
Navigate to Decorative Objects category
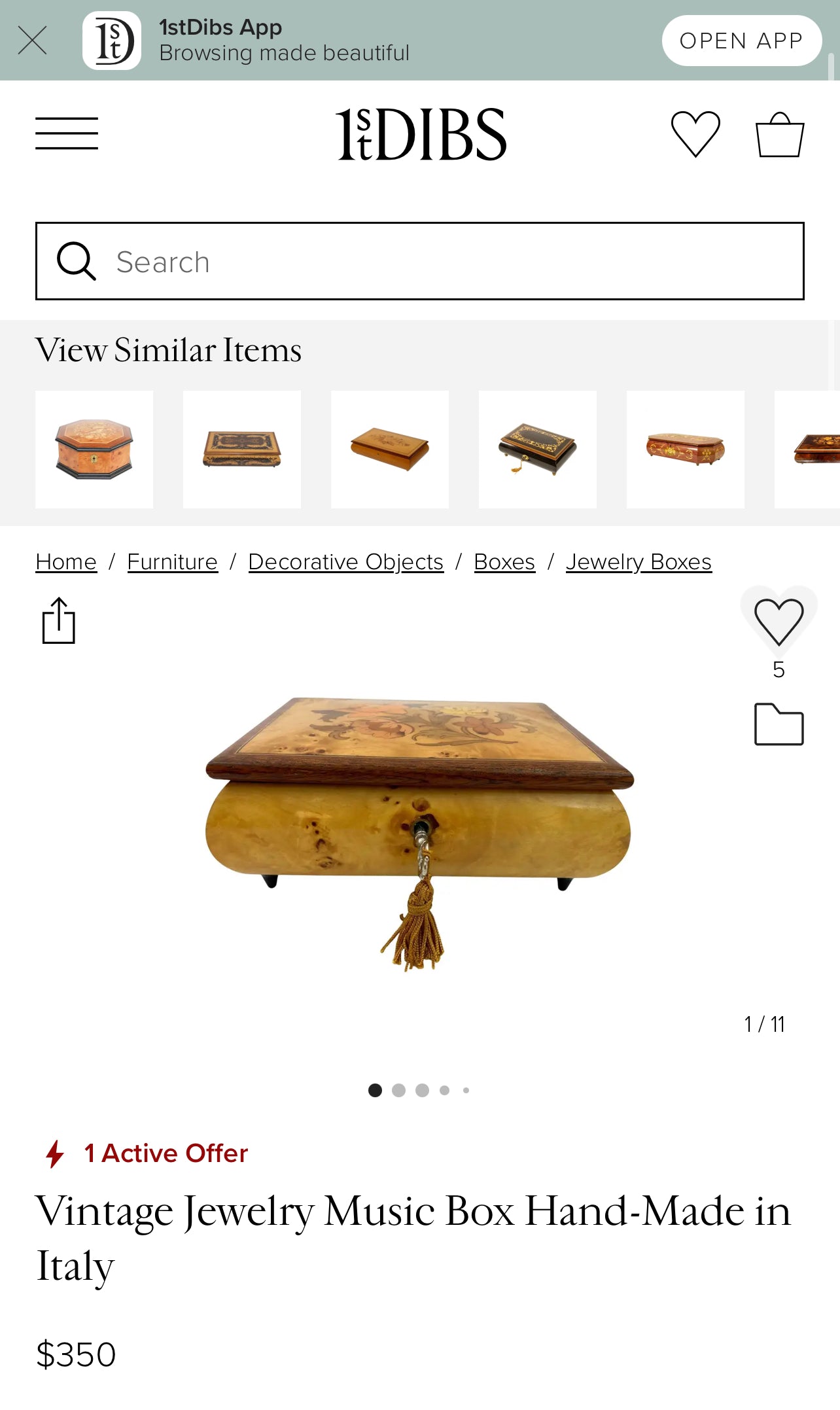(x=345, y=562)
